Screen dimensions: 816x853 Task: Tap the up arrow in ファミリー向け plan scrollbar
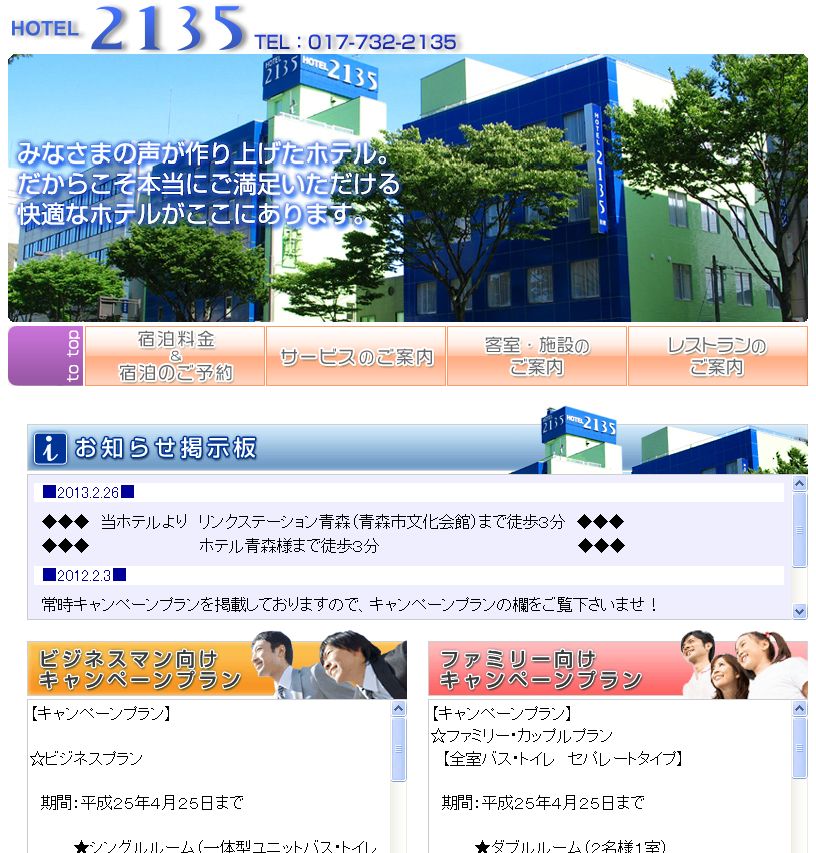(x=799, y=709)
